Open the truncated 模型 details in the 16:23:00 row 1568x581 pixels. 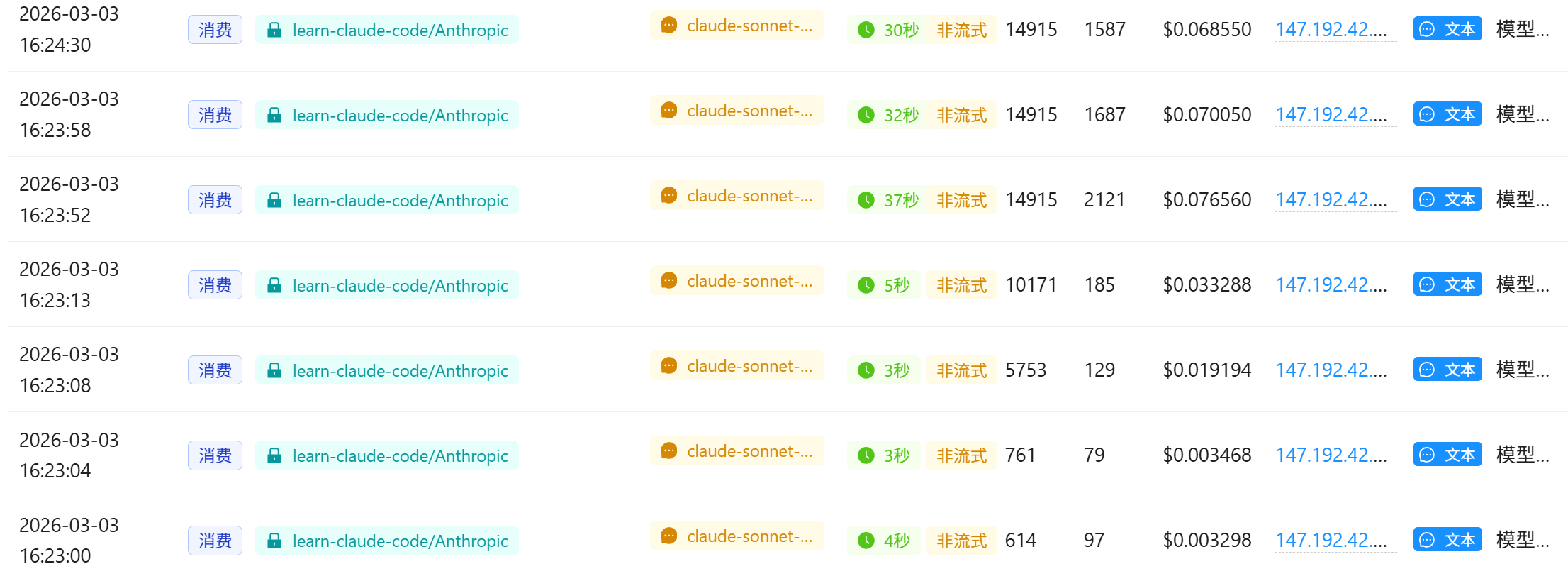(1522, 540)
